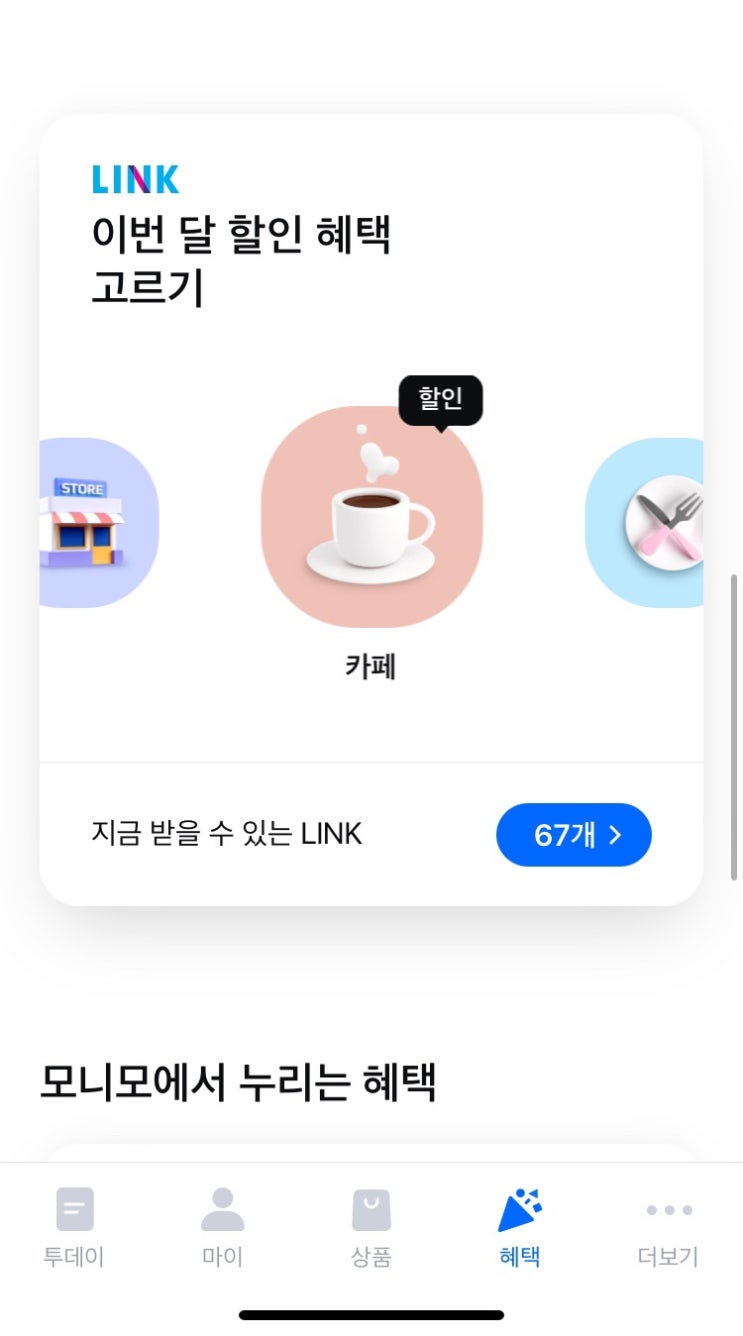Go to the 마이 tab
Image resolution: width=743 pixels, height=1336 pixels.
[222, 1228]
